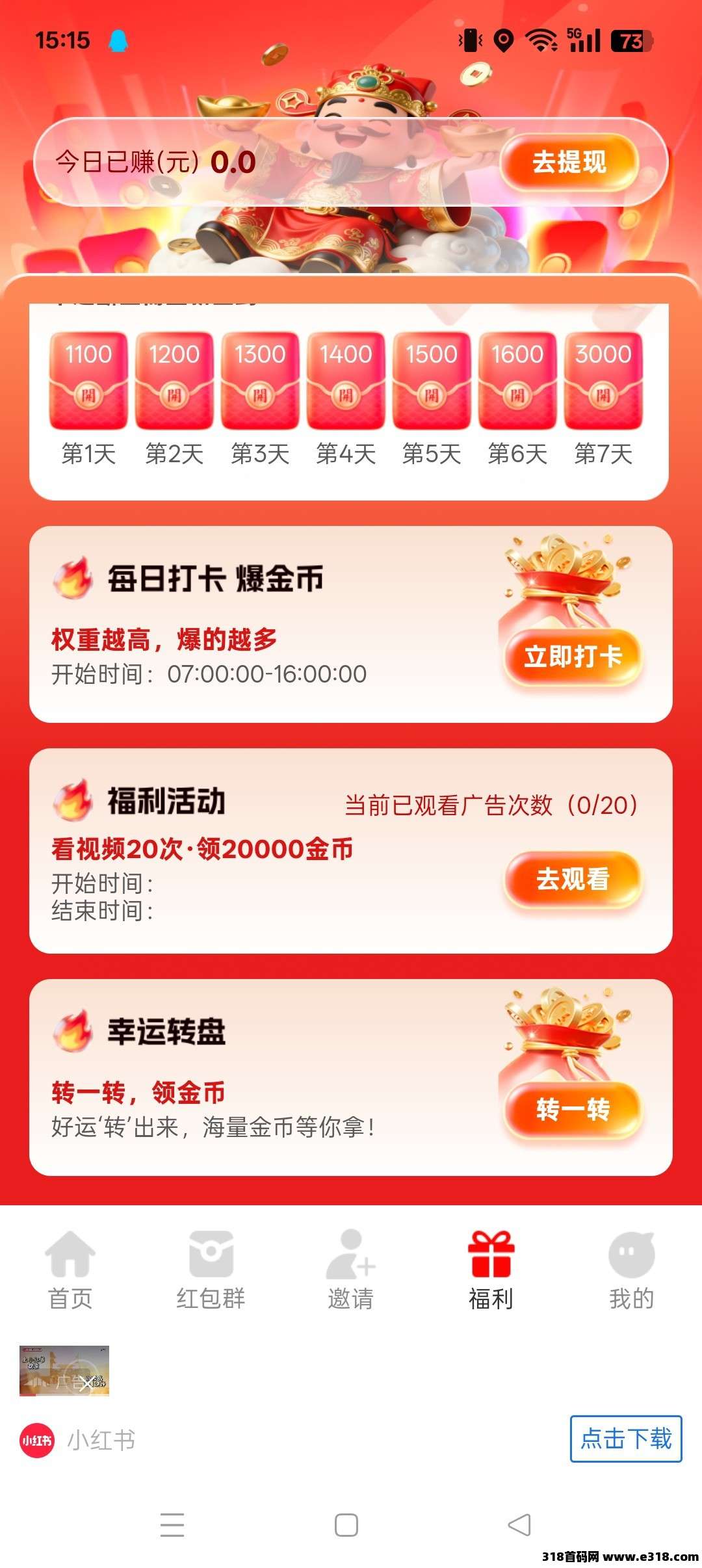Image resolution: width=702 pixels, height=1568 pixels.
Task: Open the 第7天 red envelope with 3000
Action: pyautogui.click(x=603, y=381)
